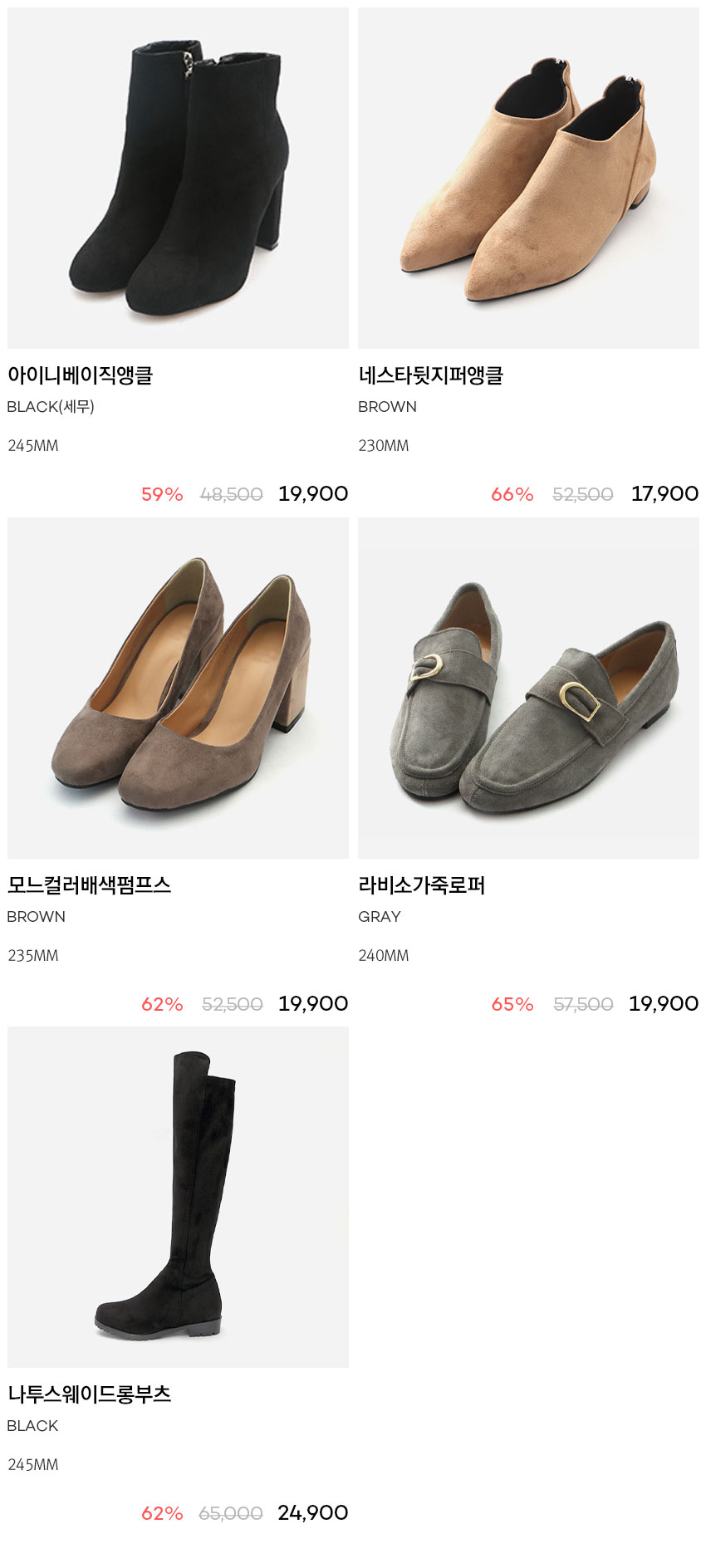Screen dimensions: 706x1568
Task: View the 네스타뒷지퍼앵클 brown booties
Action: point(528,179)
